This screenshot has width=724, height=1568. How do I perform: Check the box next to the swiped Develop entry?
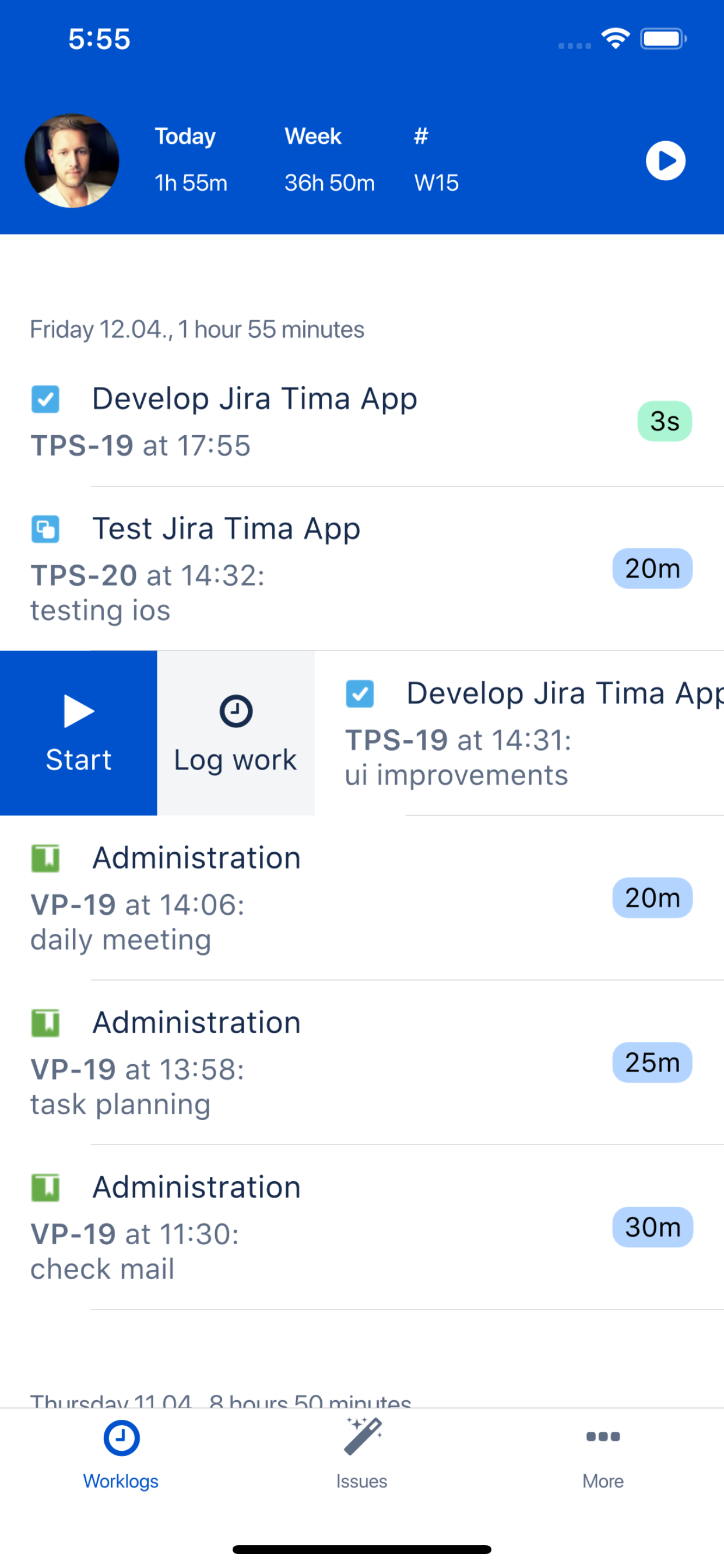(x=360, y=694)
